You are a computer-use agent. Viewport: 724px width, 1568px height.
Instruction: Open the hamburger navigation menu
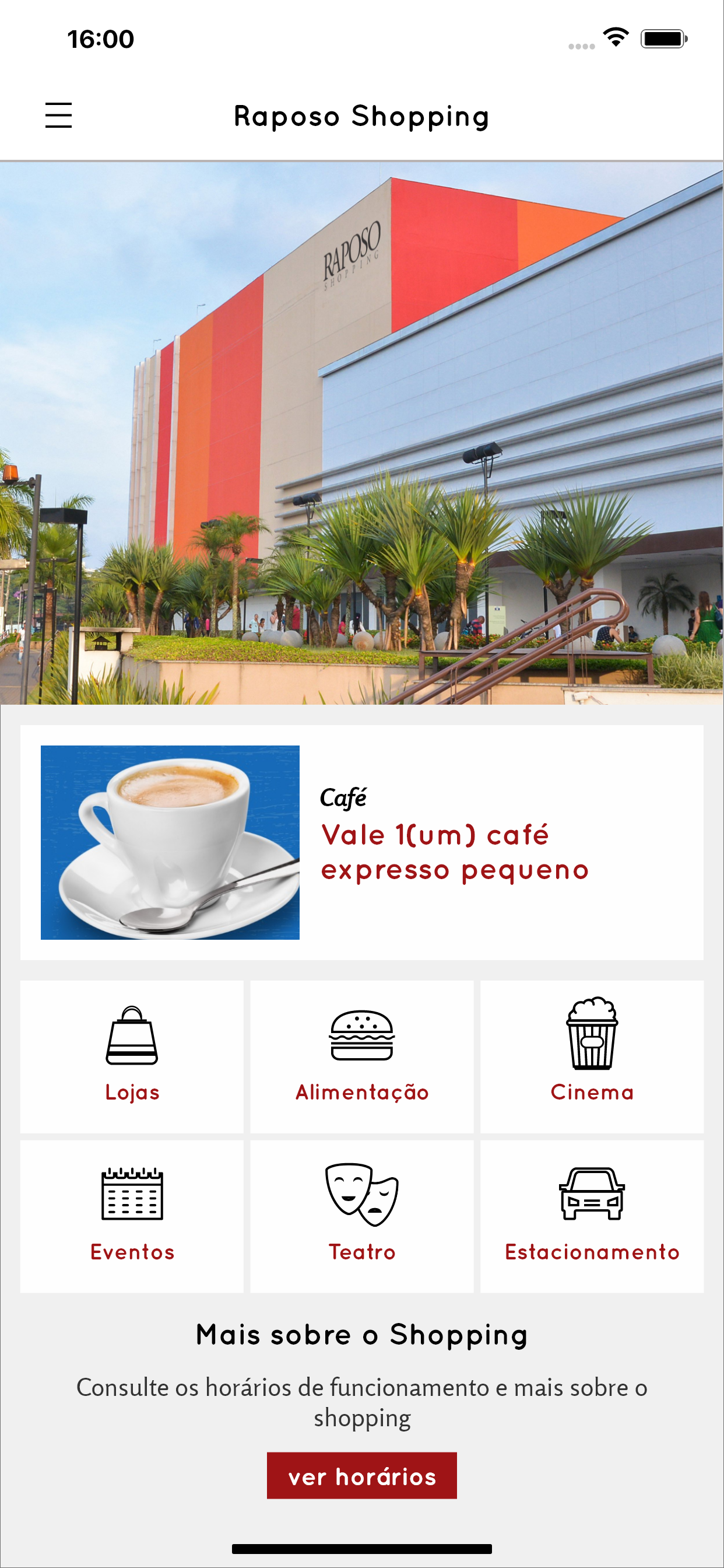coord(58,116)
